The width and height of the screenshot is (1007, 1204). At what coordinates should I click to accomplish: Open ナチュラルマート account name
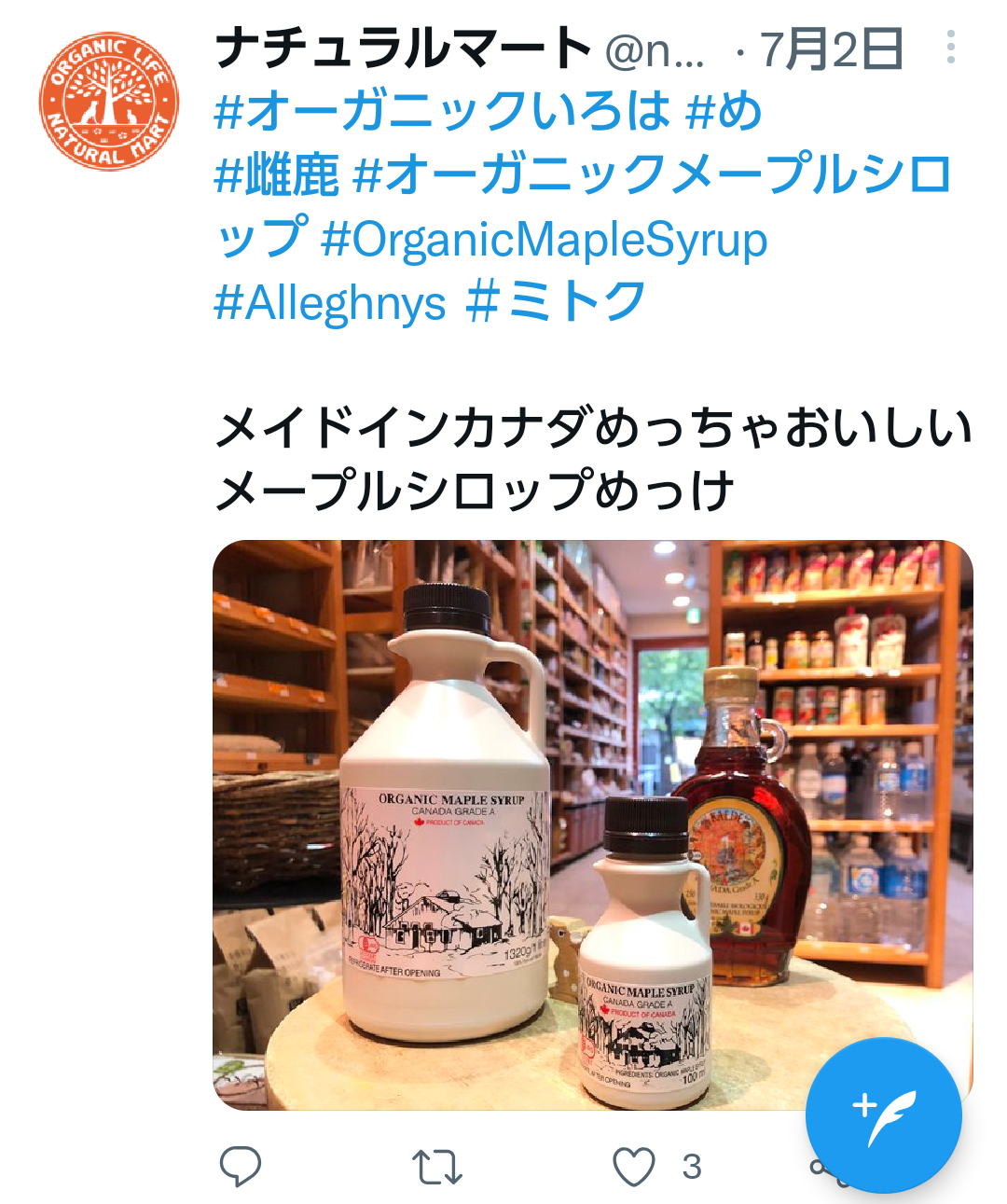click(403, 48)
